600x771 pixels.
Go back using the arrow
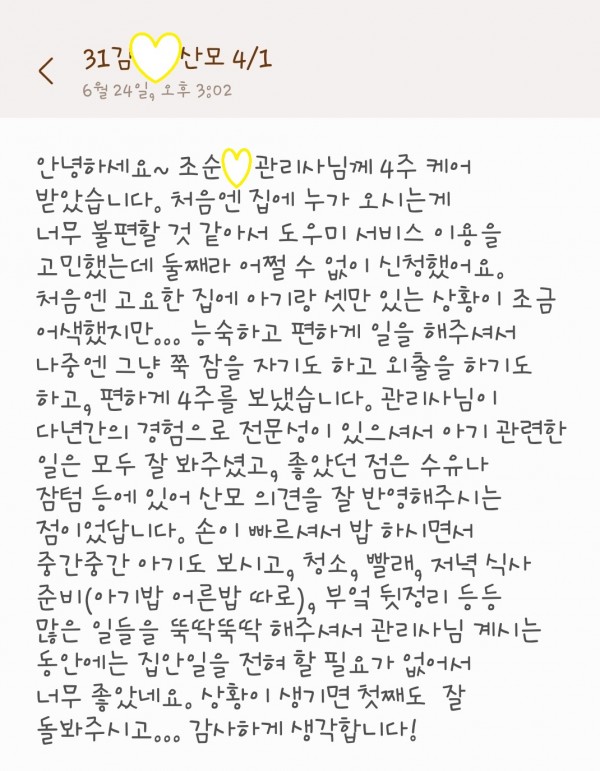46,70
